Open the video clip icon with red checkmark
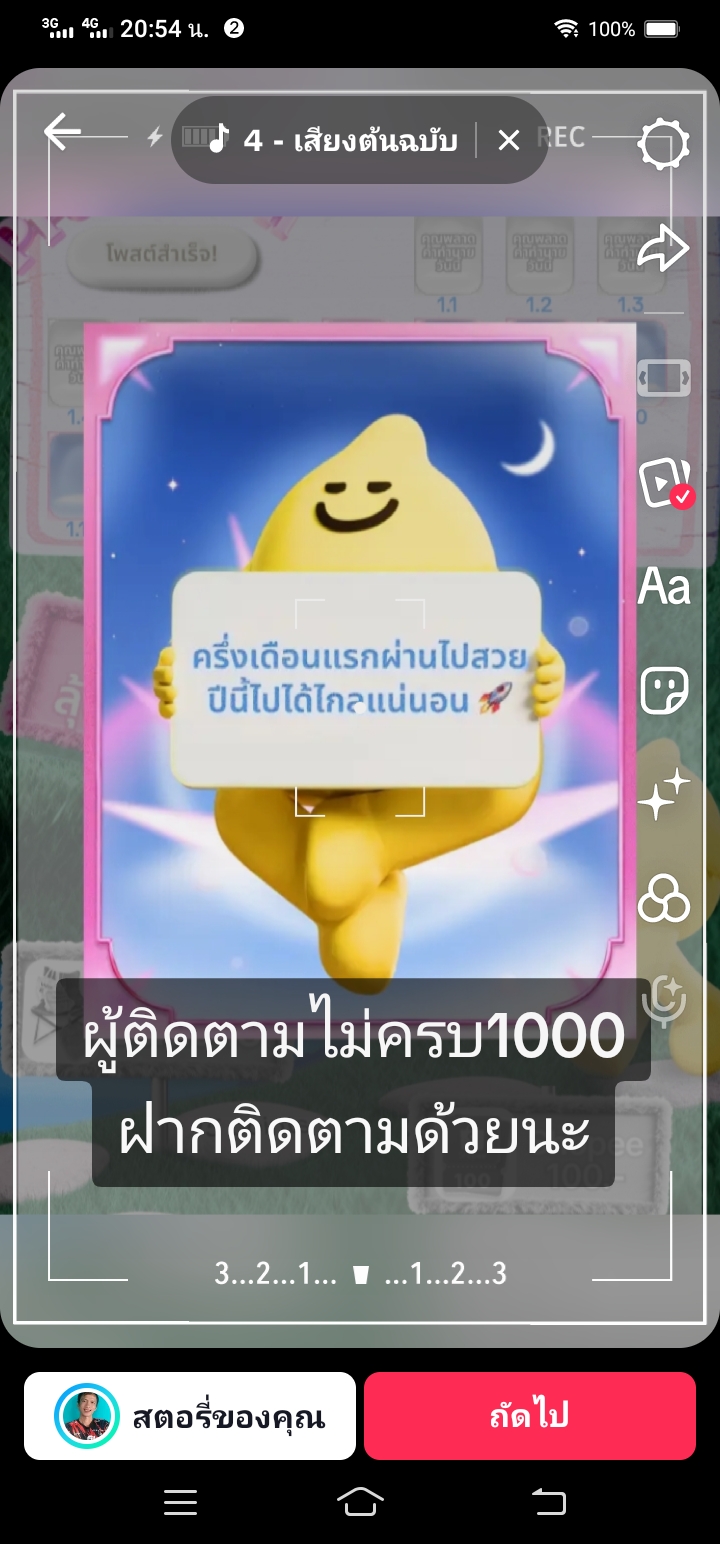The width and height of the screenshot is (720, 1544). coord(664,482)
